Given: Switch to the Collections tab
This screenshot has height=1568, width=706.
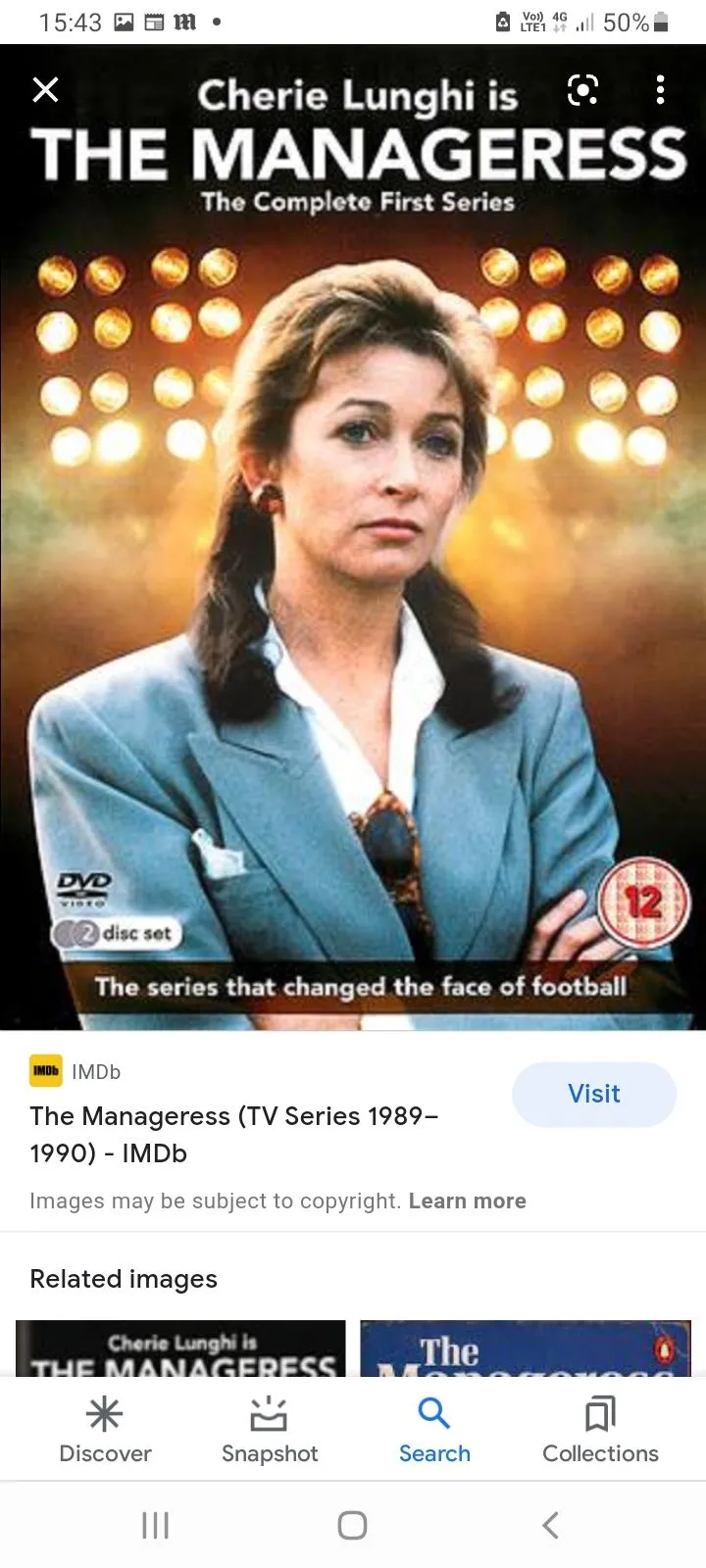Looking at the screenshot, I should [x=600, y=1430].
